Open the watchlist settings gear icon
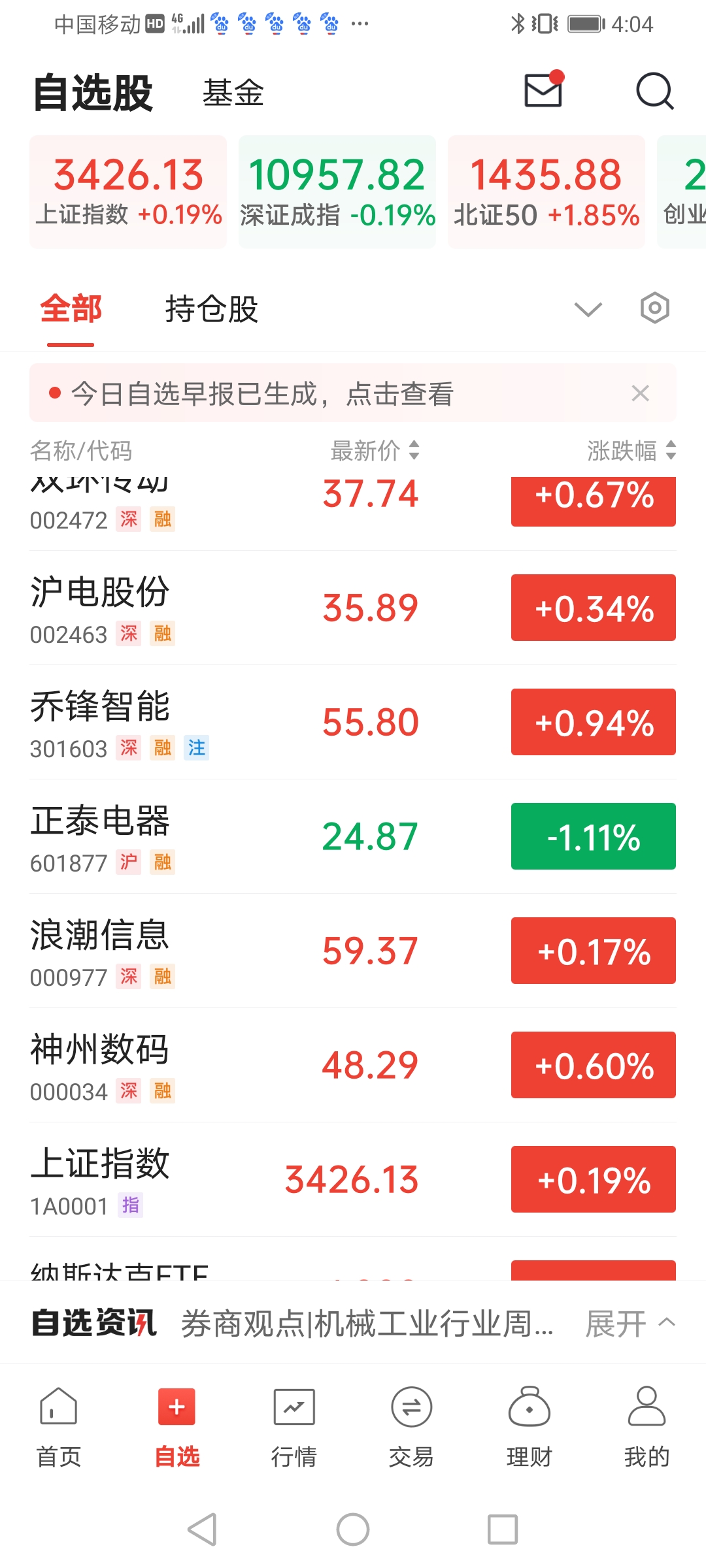The height and width of the screenshot is (1568, 706). 654,308
